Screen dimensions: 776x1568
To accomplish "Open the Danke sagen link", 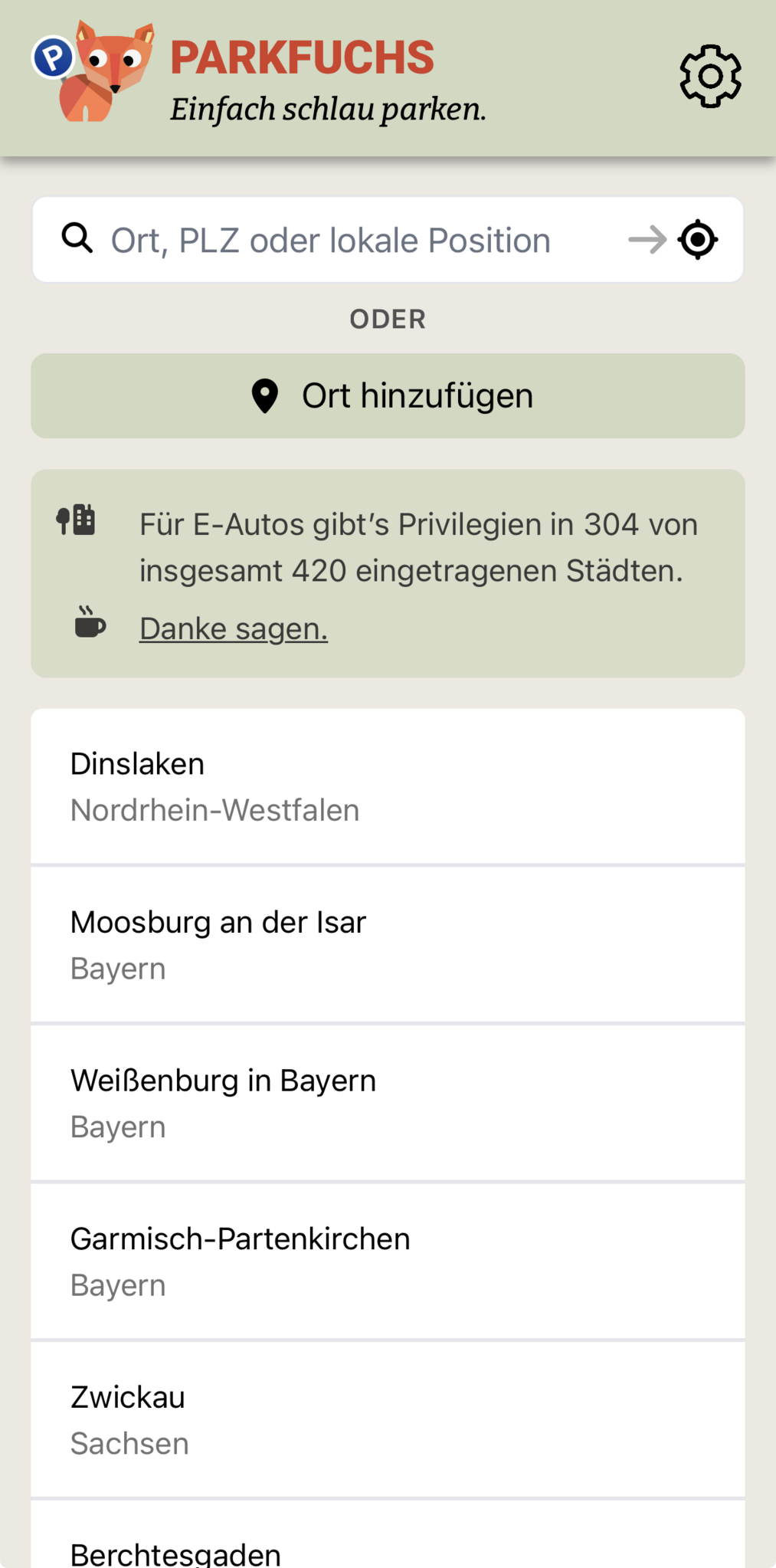I will [x=234, y=628].
